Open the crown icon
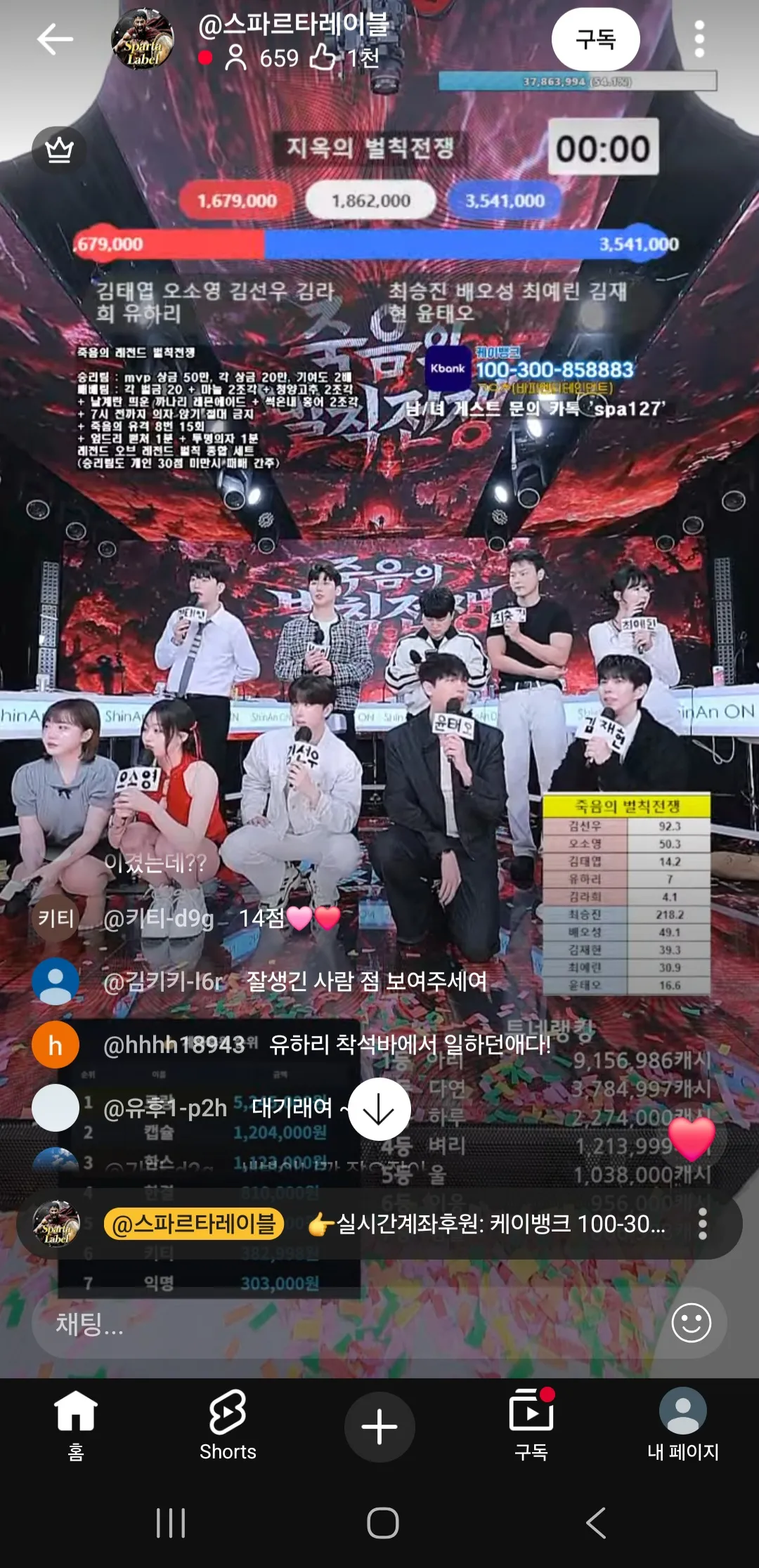759x1568 pixels. tap(59, 150)
